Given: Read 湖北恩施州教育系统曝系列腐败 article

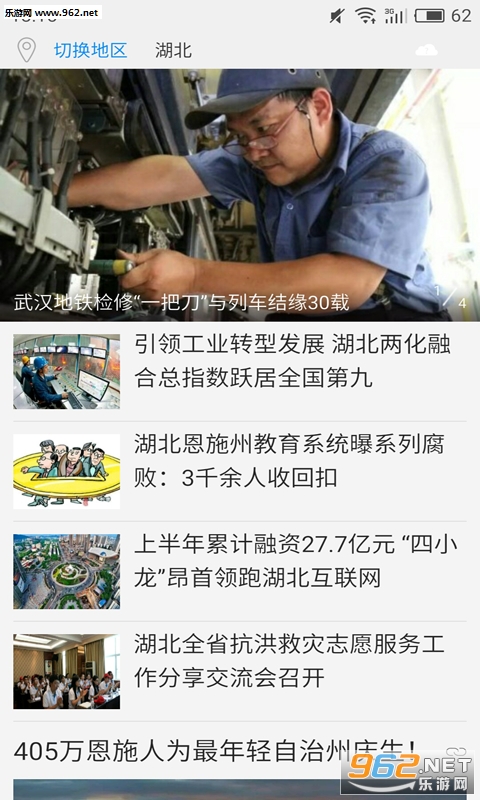Looking at the screenshot, I should click(240, 471).
